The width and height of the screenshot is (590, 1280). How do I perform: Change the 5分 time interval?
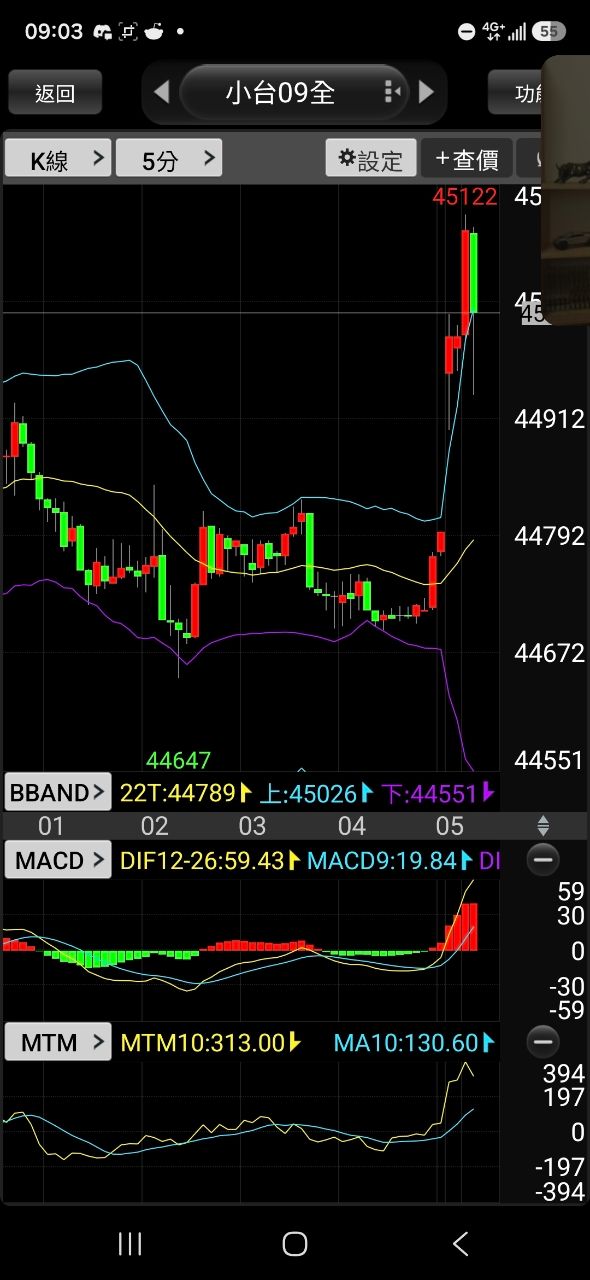[169, 159]
